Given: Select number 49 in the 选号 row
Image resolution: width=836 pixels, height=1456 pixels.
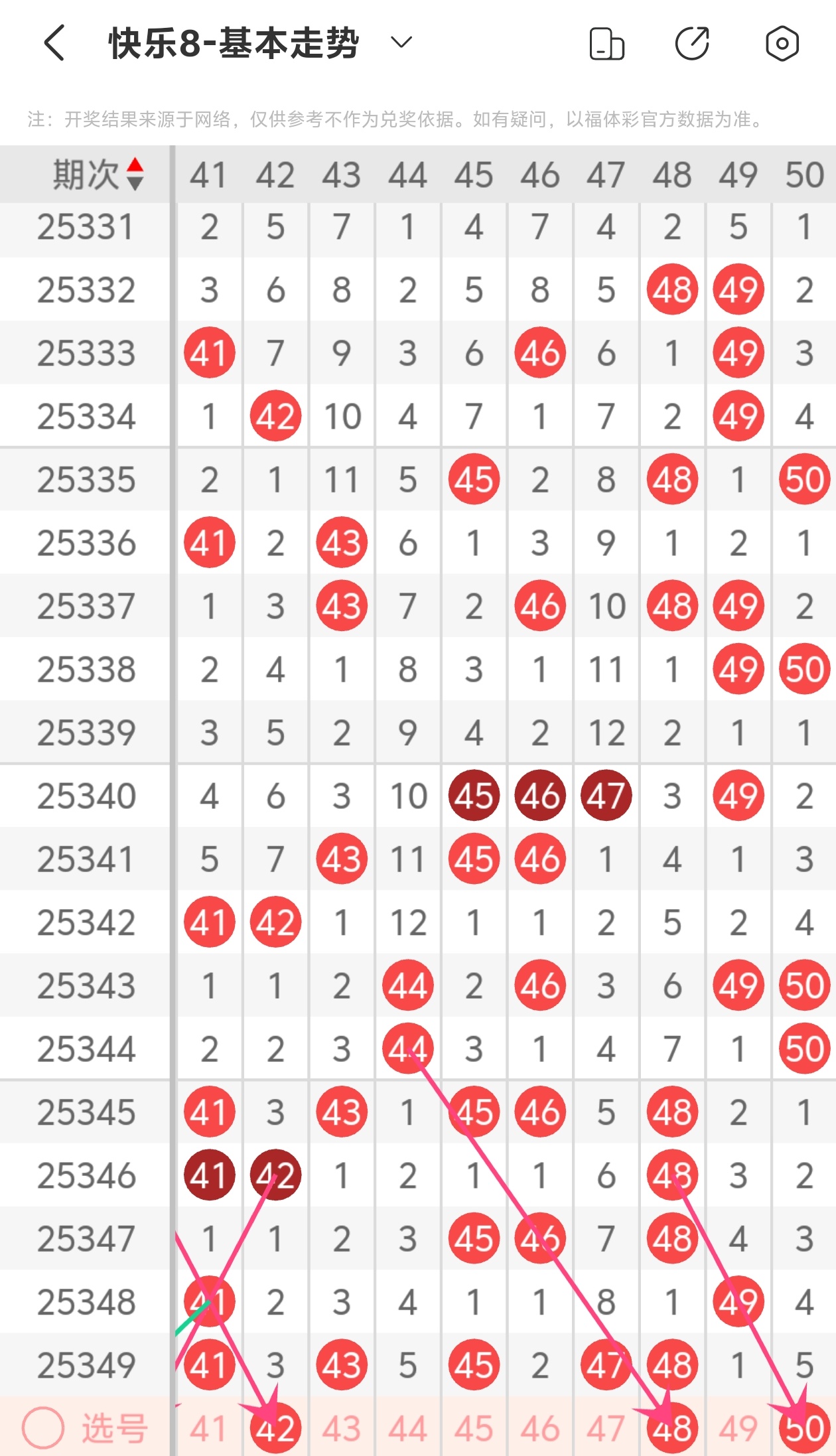Looking at the screenshot, I should pos(738,1428).
